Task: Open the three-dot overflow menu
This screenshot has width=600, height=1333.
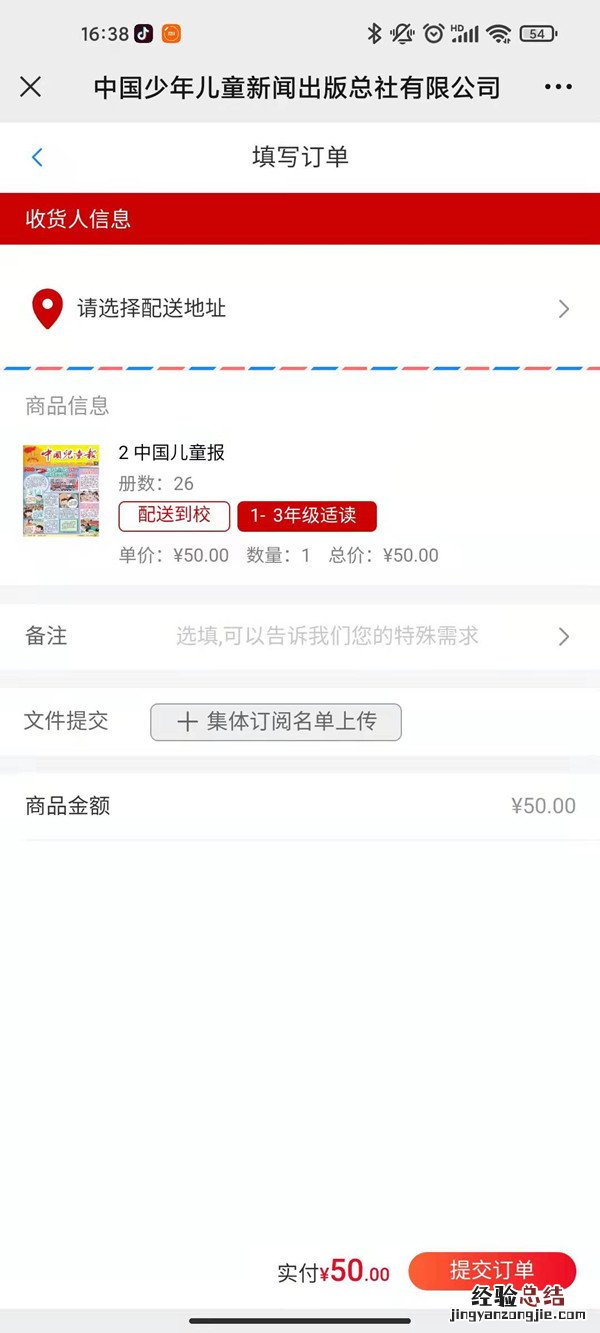Action: tap(558, 87)
